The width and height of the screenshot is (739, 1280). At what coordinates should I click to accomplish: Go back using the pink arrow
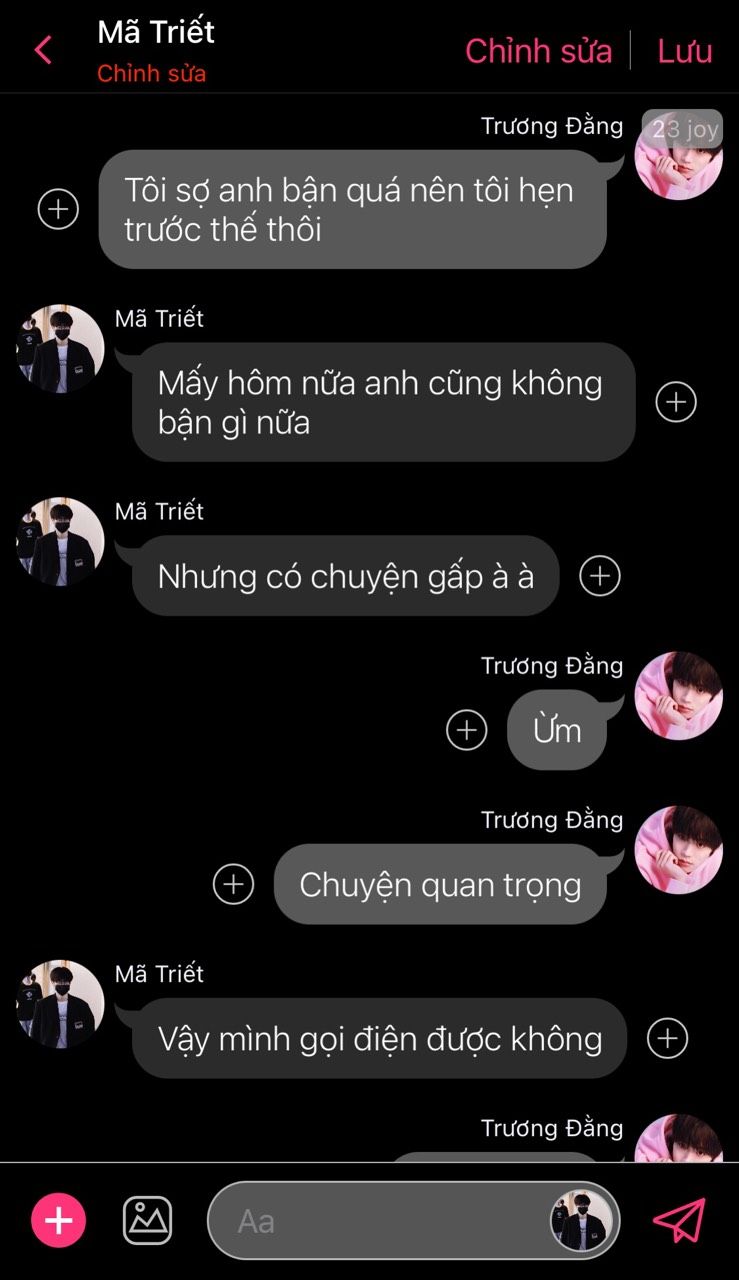[43, 50]
